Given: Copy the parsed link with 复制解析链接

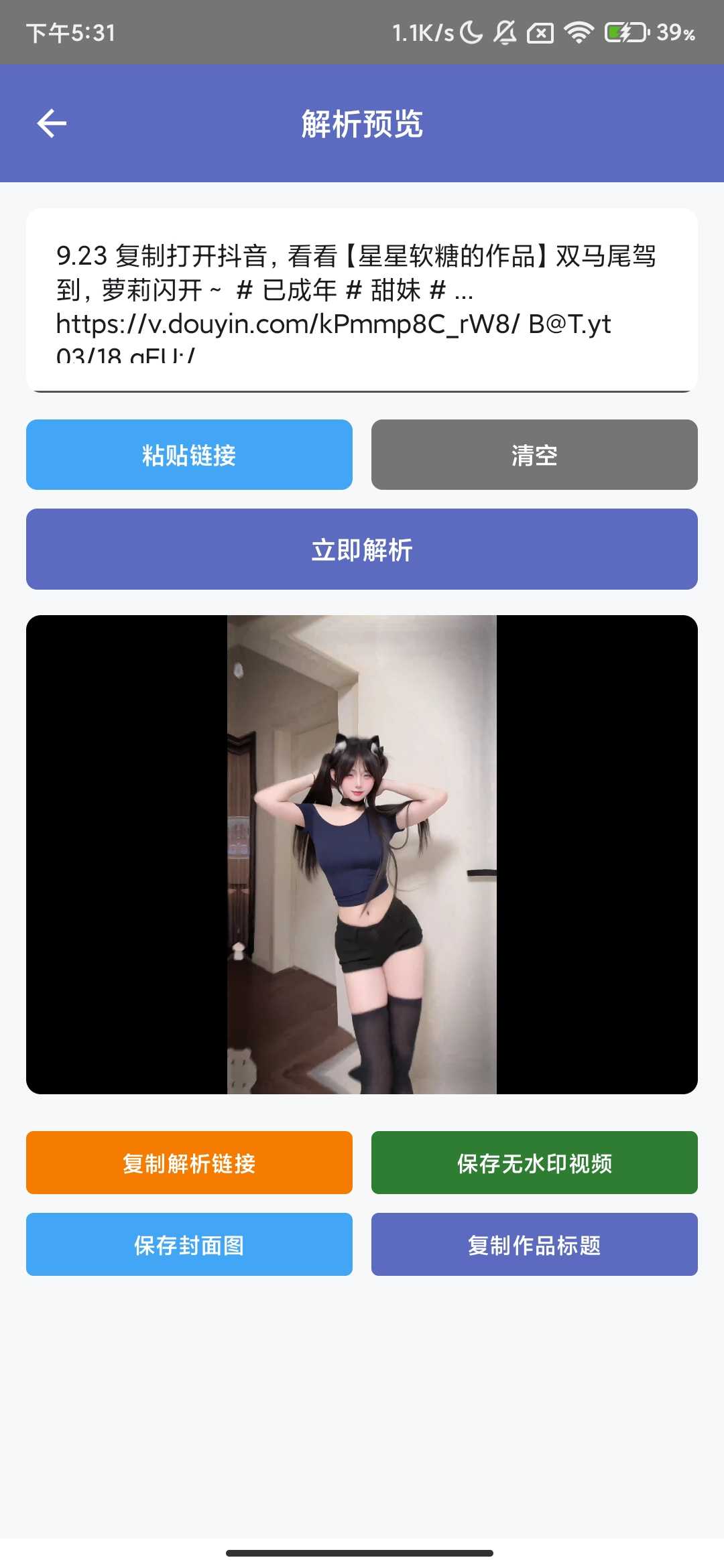Looking at the screenshot, I should tap(189, 1163).
